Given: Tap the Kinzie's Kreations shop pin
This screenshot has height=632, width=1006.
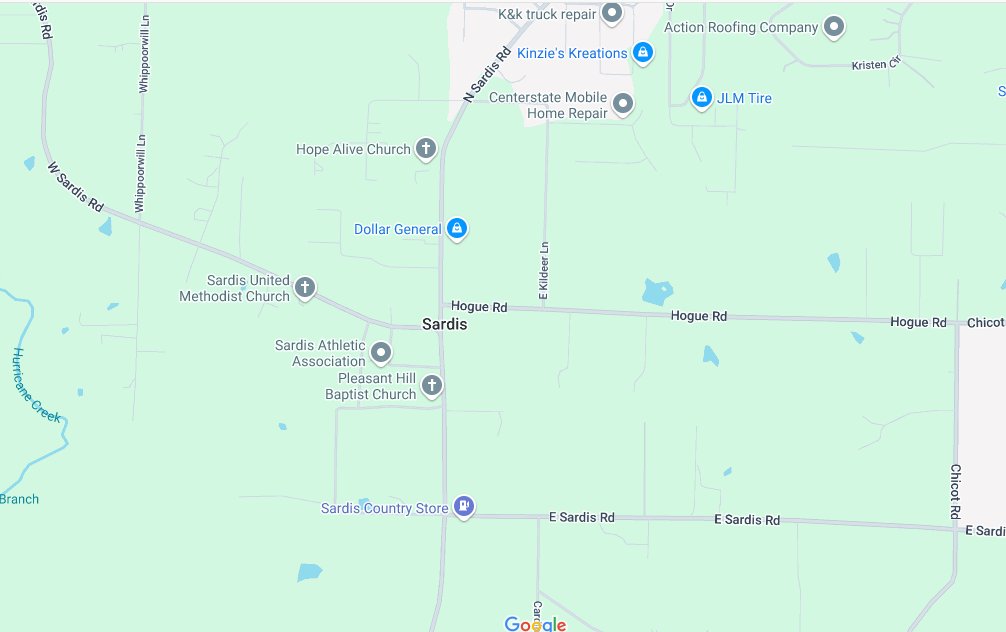Looking at the screenshot, I should pyautogui.click(x=643, y=52).
